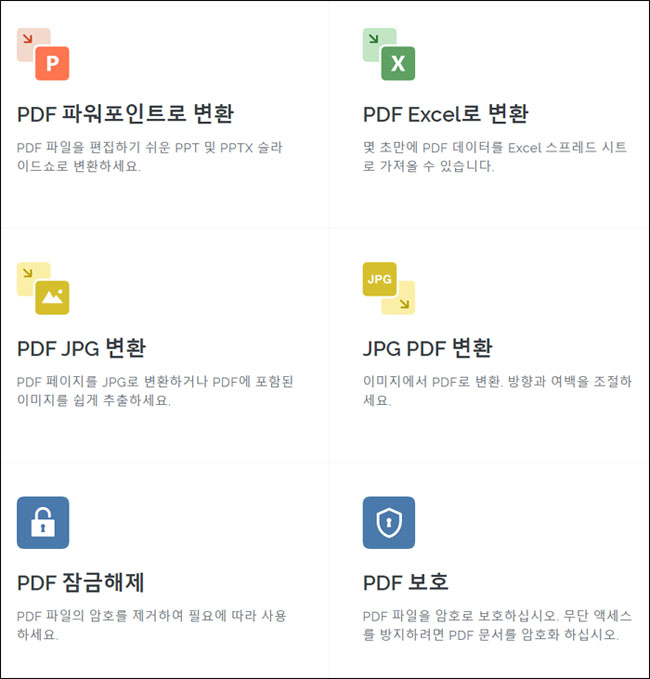Open the PDF 파워포인트로 변환 tool
Viewport: 650px width, 679px height.
125,114
